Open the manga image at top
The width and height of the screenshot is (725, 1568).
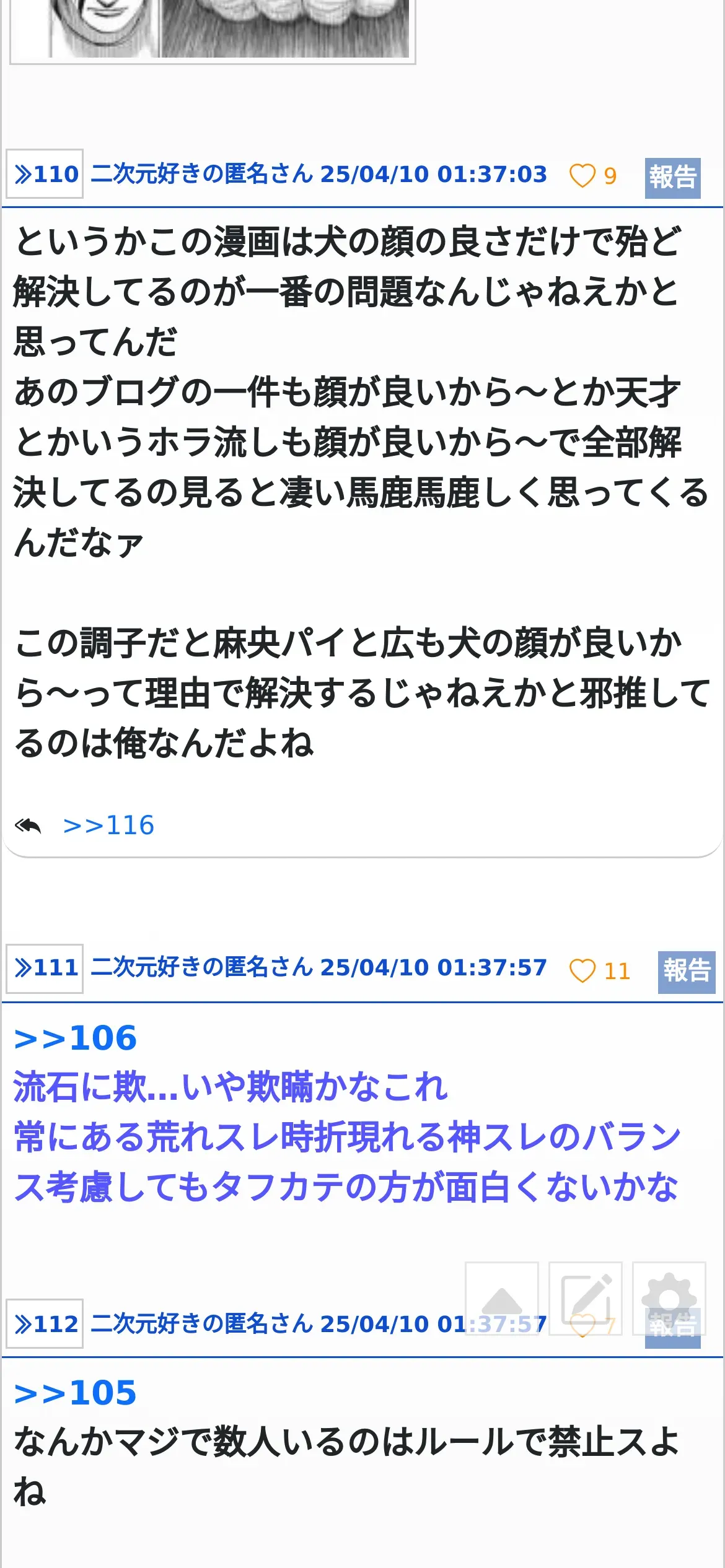pyautogui.click(x=212, y=29)
